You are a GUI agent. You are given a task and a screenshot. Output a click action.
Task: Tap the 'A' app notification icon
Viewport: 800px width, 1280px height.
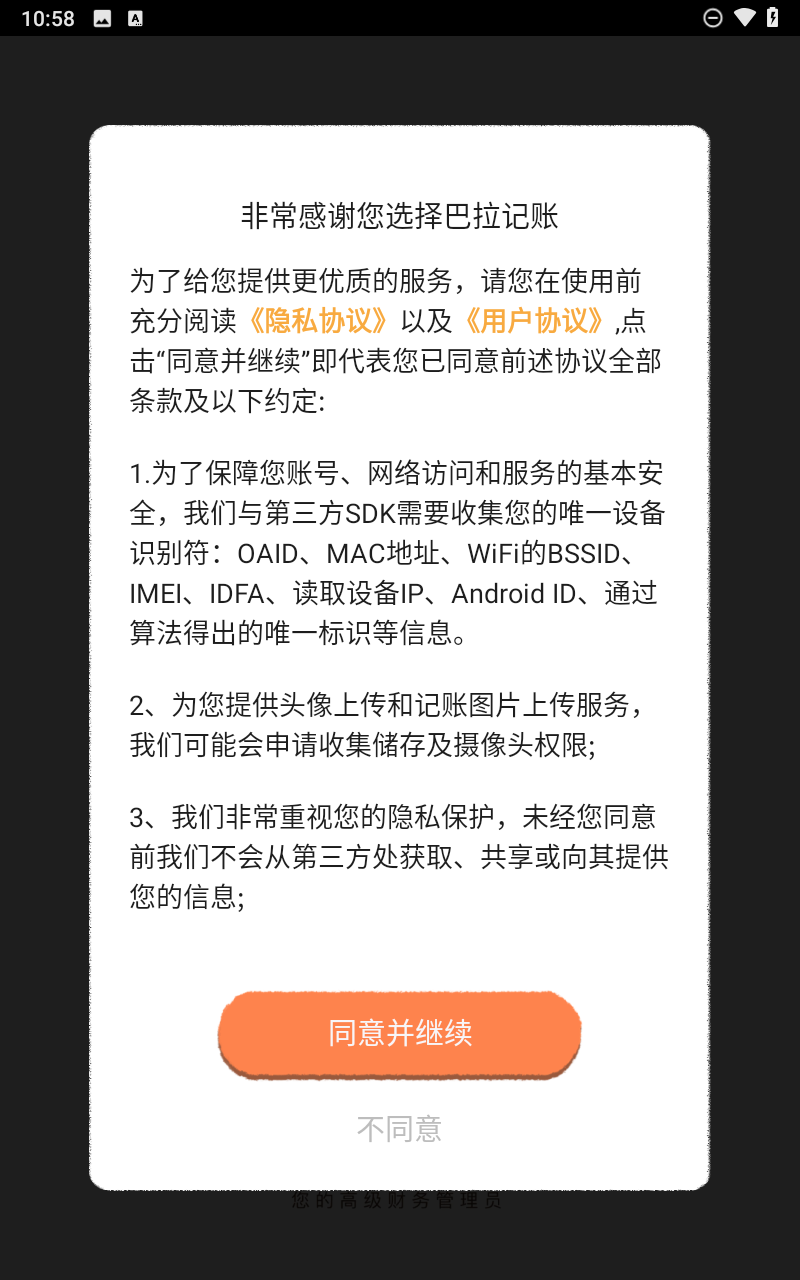[x=133, y=17]
